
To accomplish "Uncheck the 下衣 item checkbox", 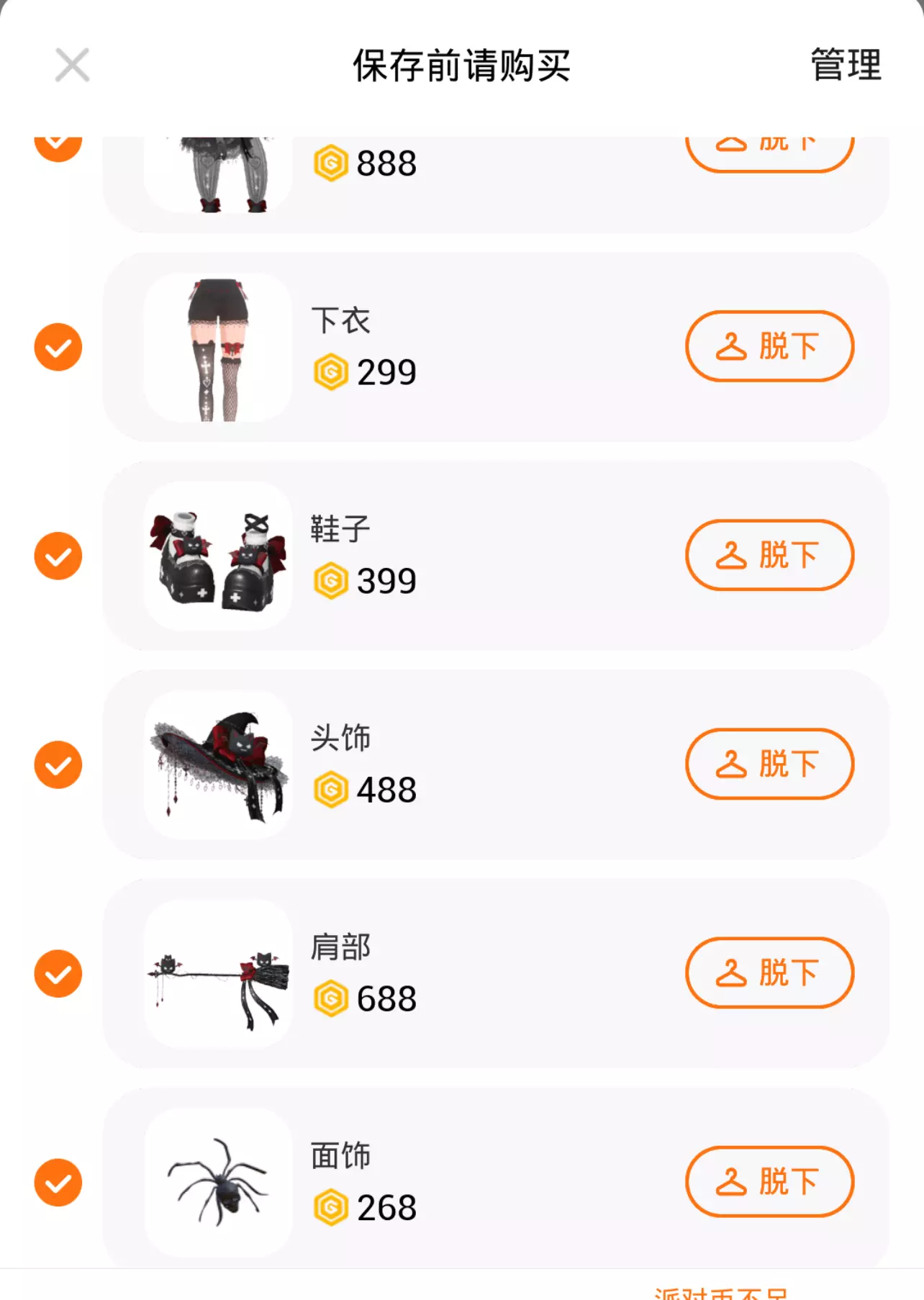I will pyautogui.click(x=58, y=347).
